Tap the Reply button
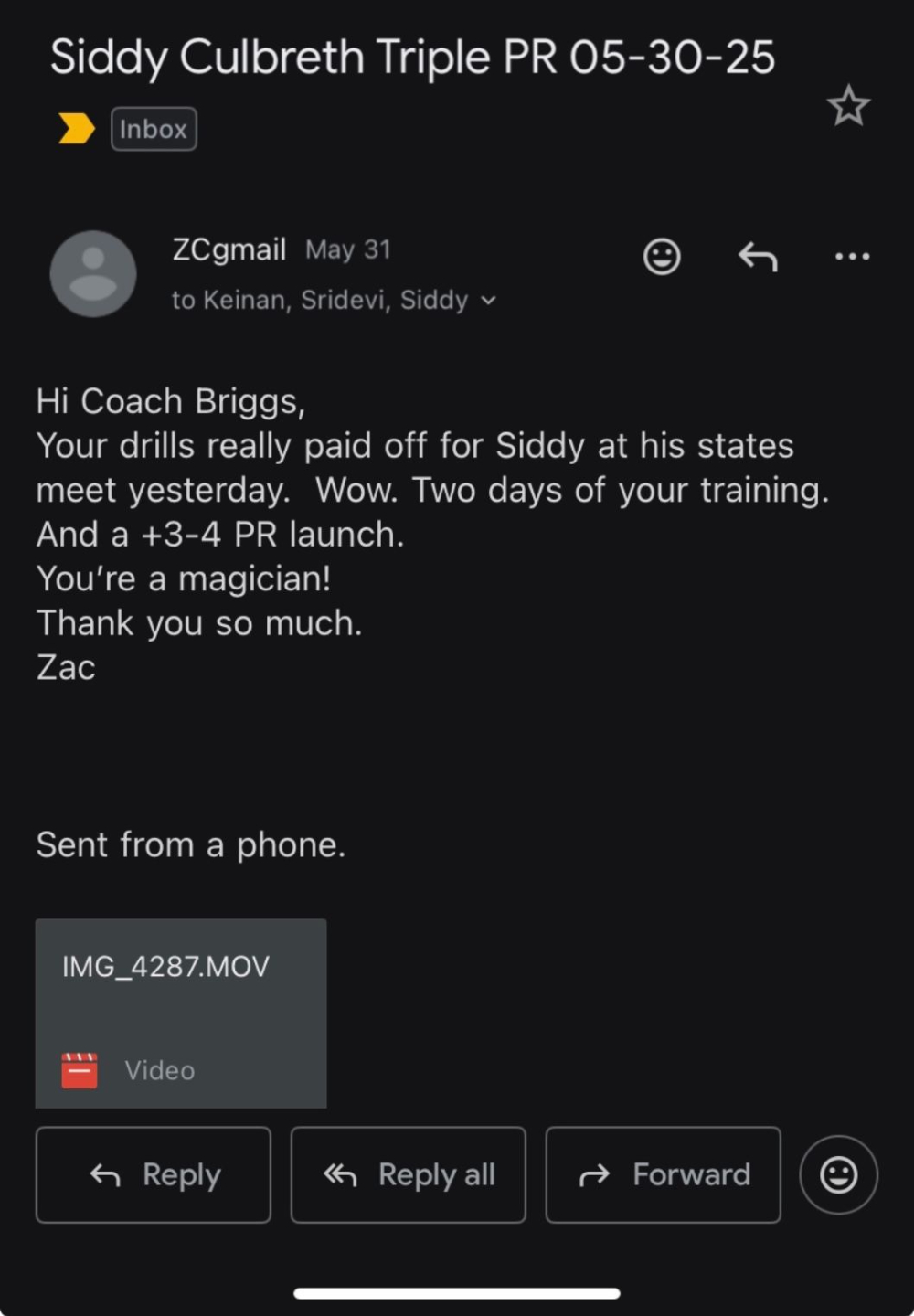The height and width of the screenshot is (1316, 914). tap(154, 1174)
